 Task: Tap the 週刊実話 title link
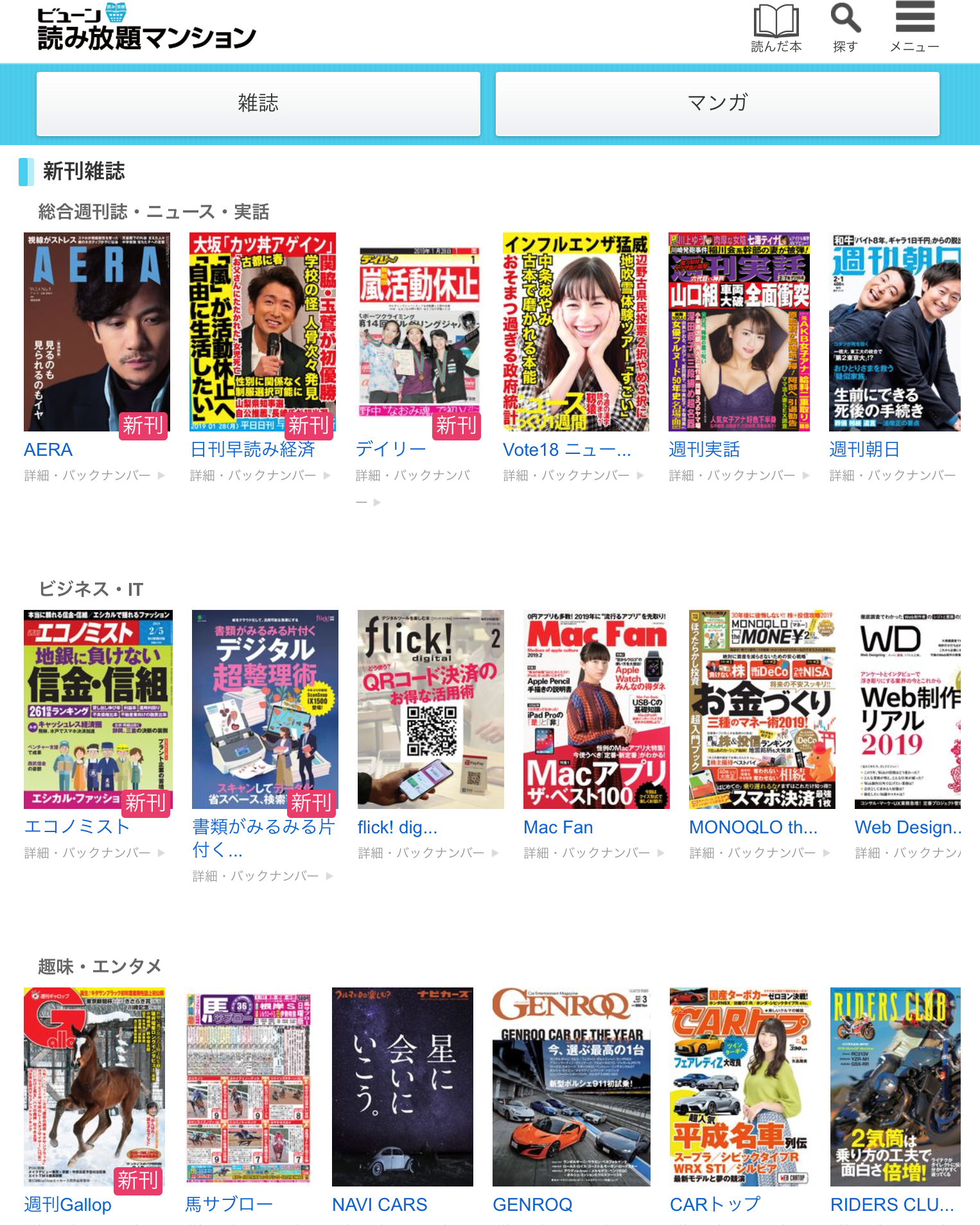pos(704,449)
